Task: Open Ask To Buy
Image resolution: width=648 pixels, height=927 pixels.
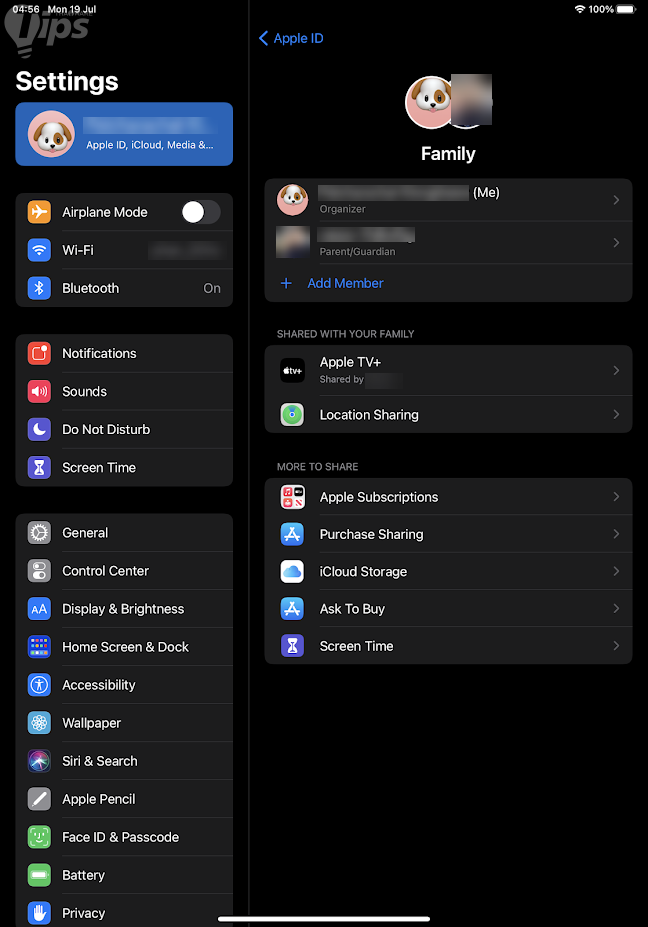Action: coord(448,608)
